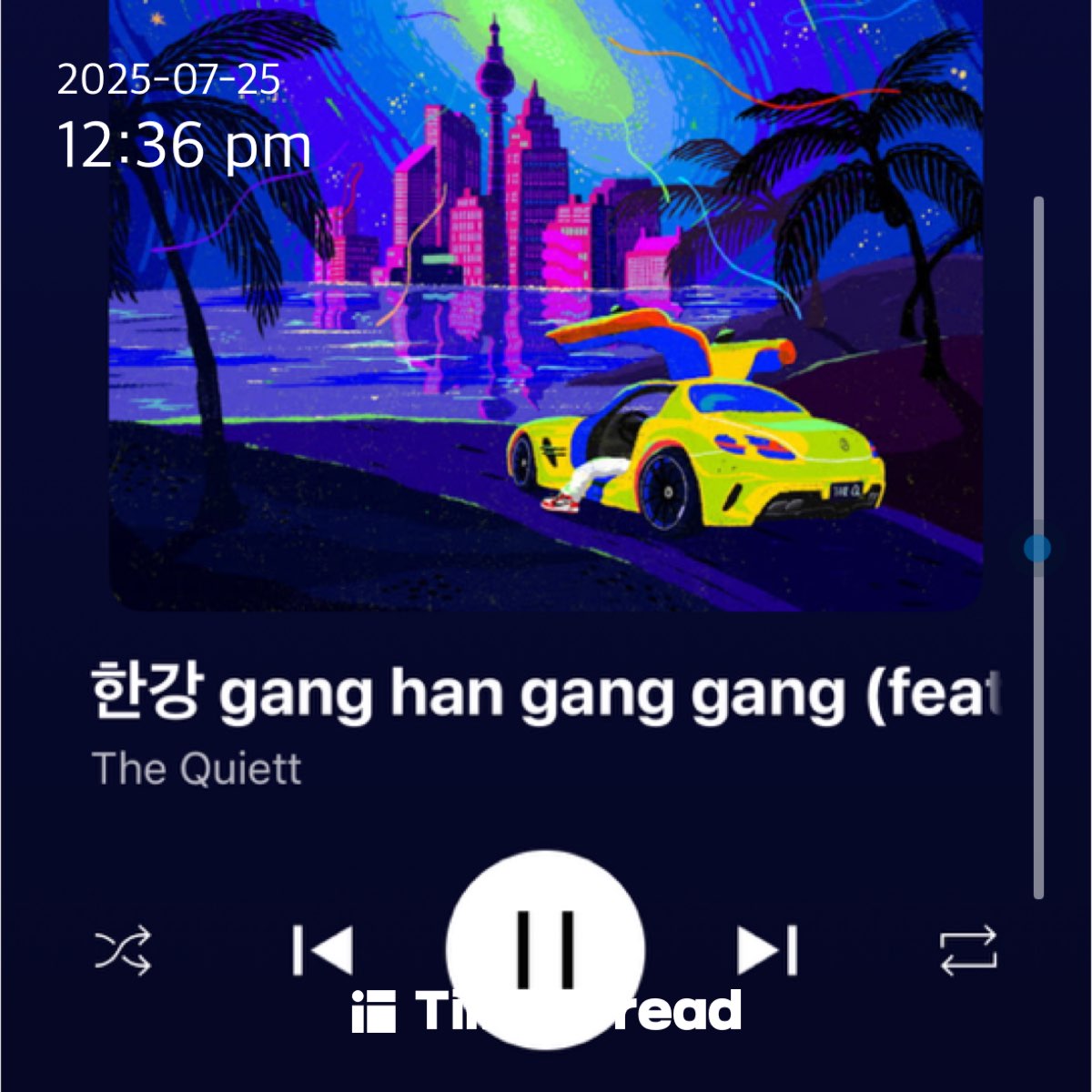The width and height of the screenshot is (1092, 1092).
Task: Toggle shuffle playback
Action: pos(123,952)
